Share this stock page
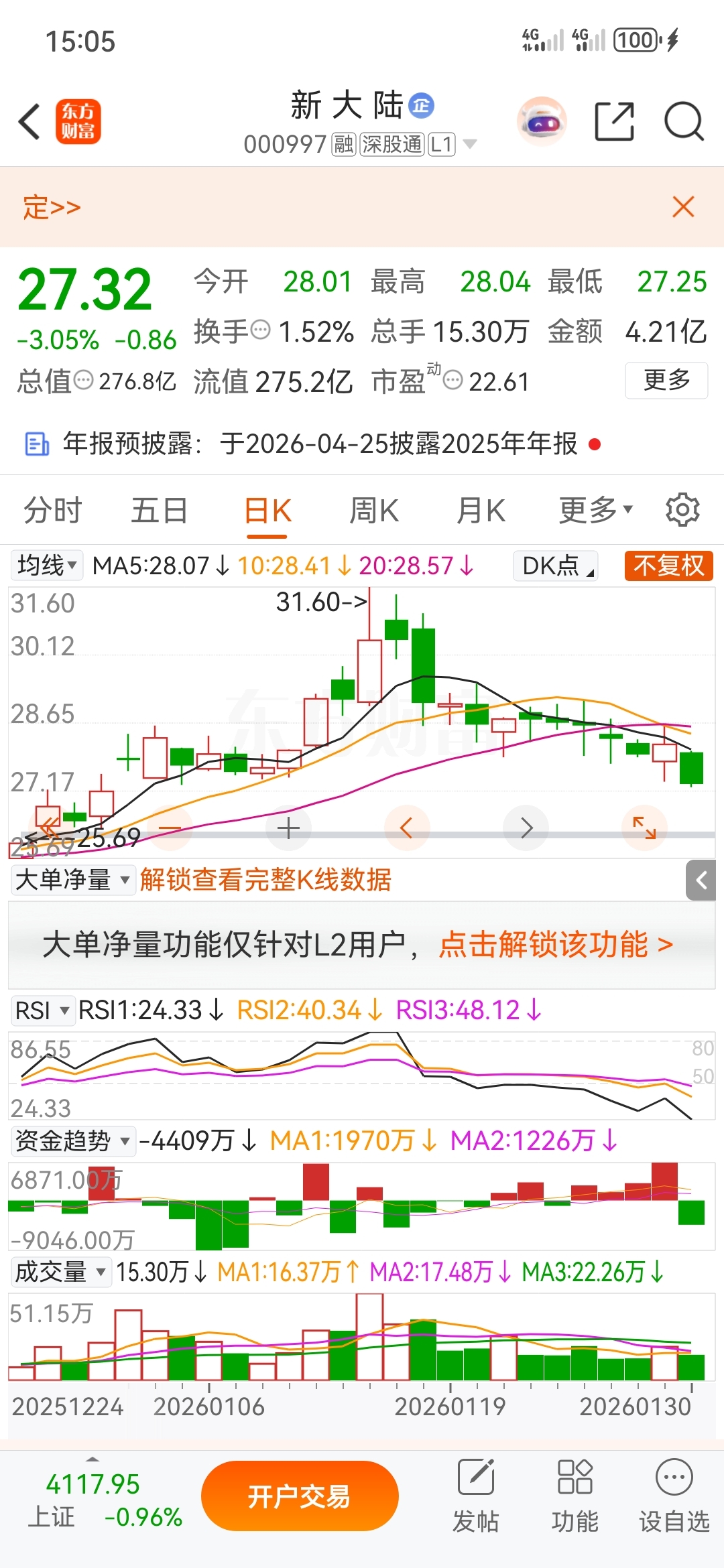The height and width of the screenshot is (1568, 724). click(614, 122)
